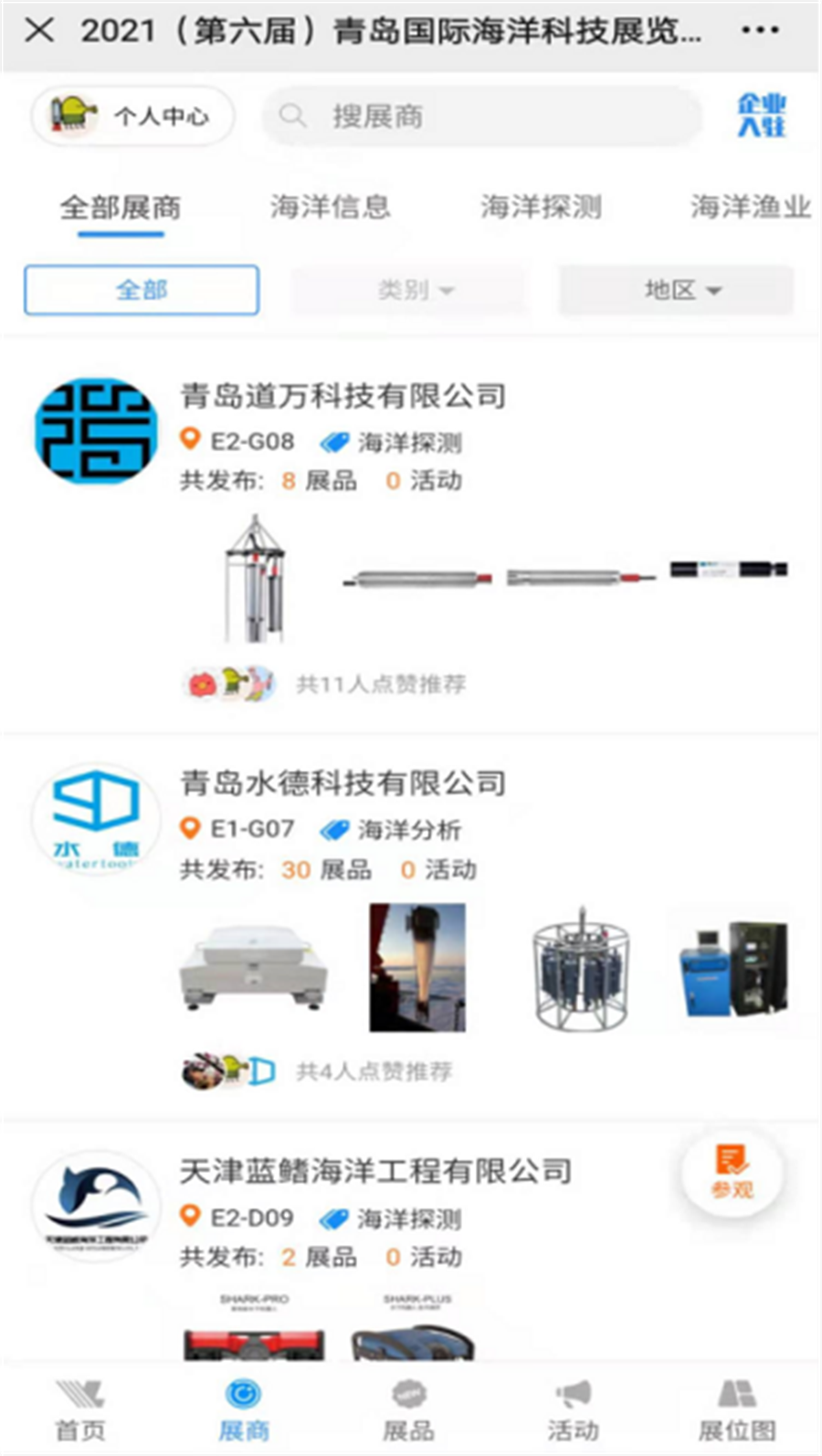
Task: Open the 活动 bottom tab
Action: [x=573, y=1411]
